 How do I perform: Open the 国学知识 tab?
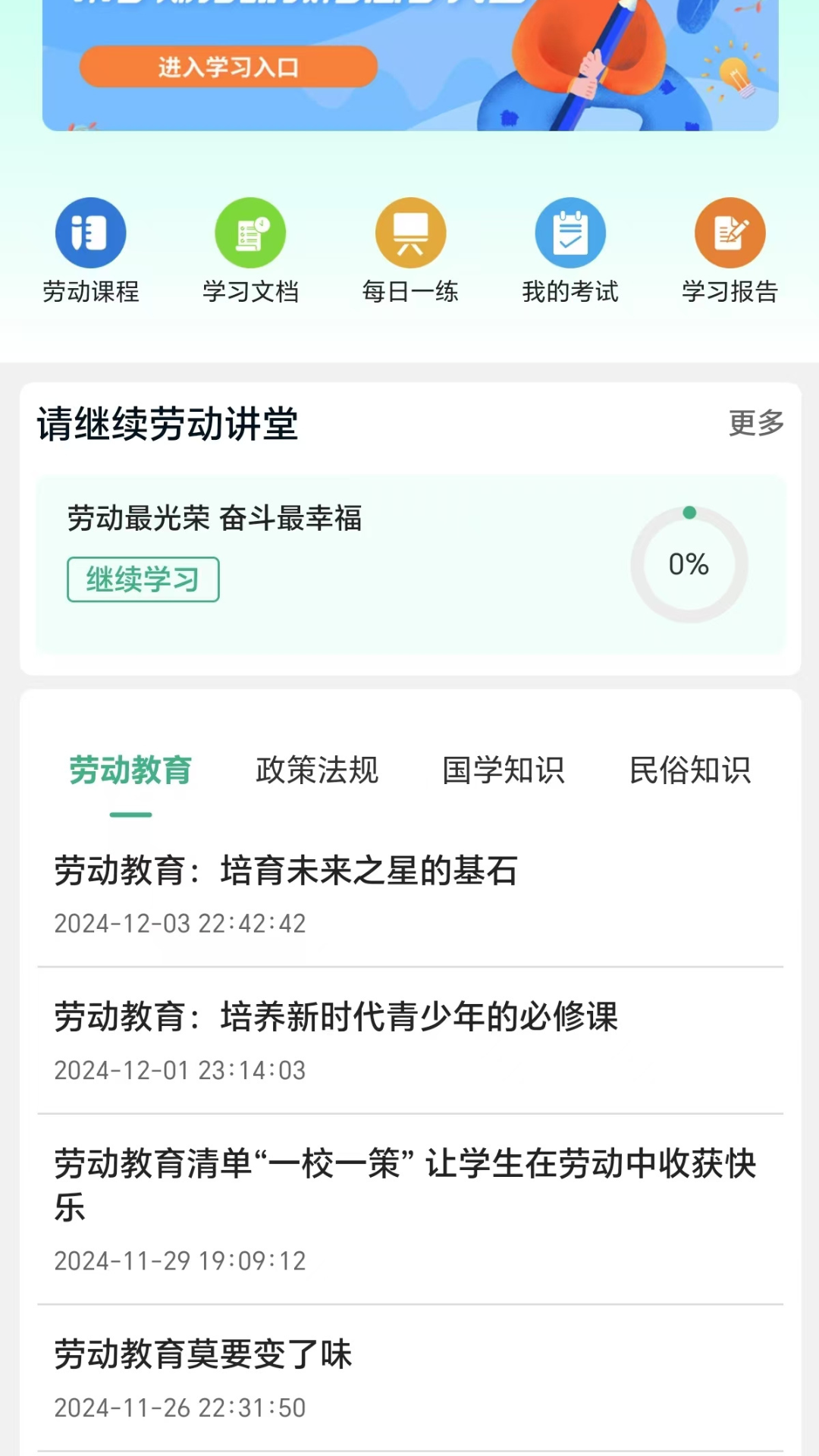pos(504,770)
